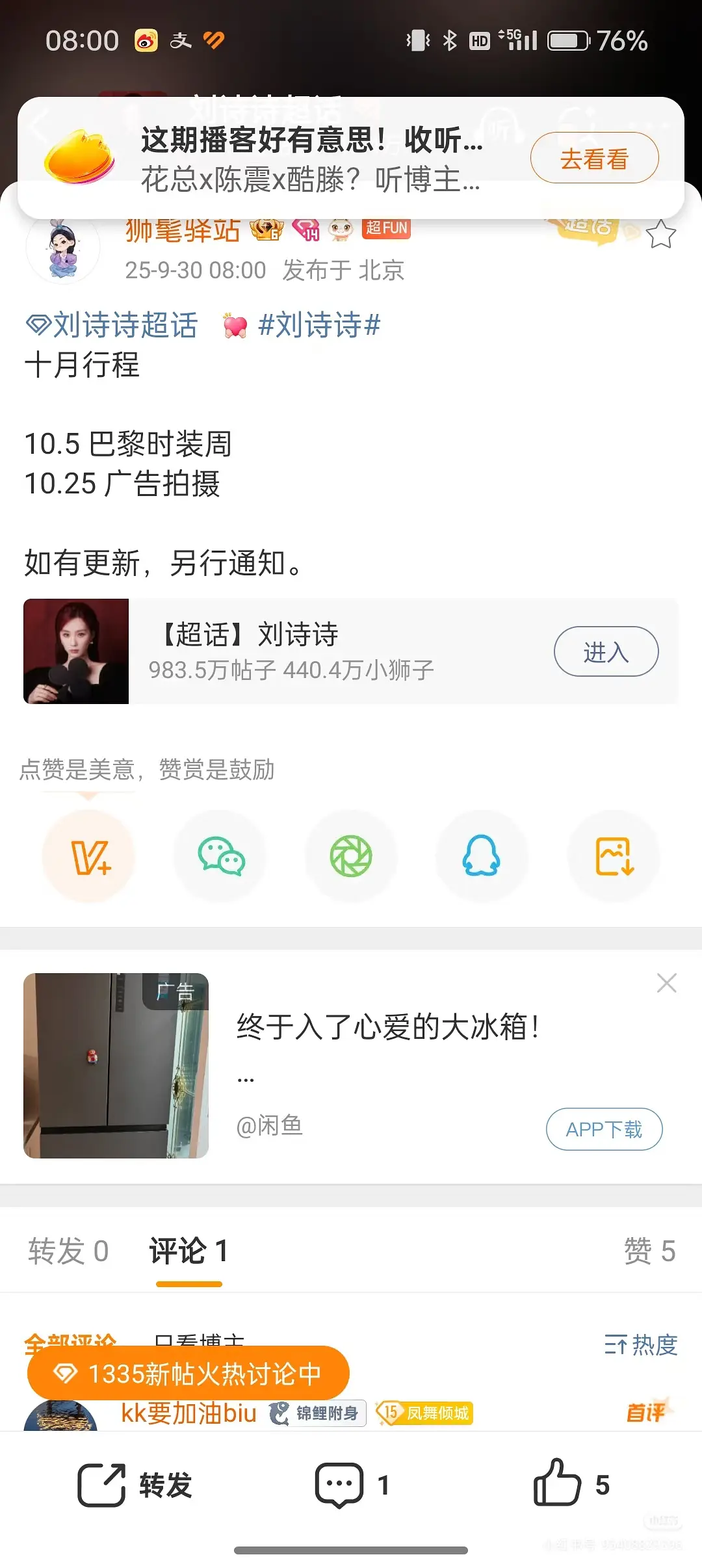
Task: Switch to the 转发 0 tab
Action: point(68,1251)
